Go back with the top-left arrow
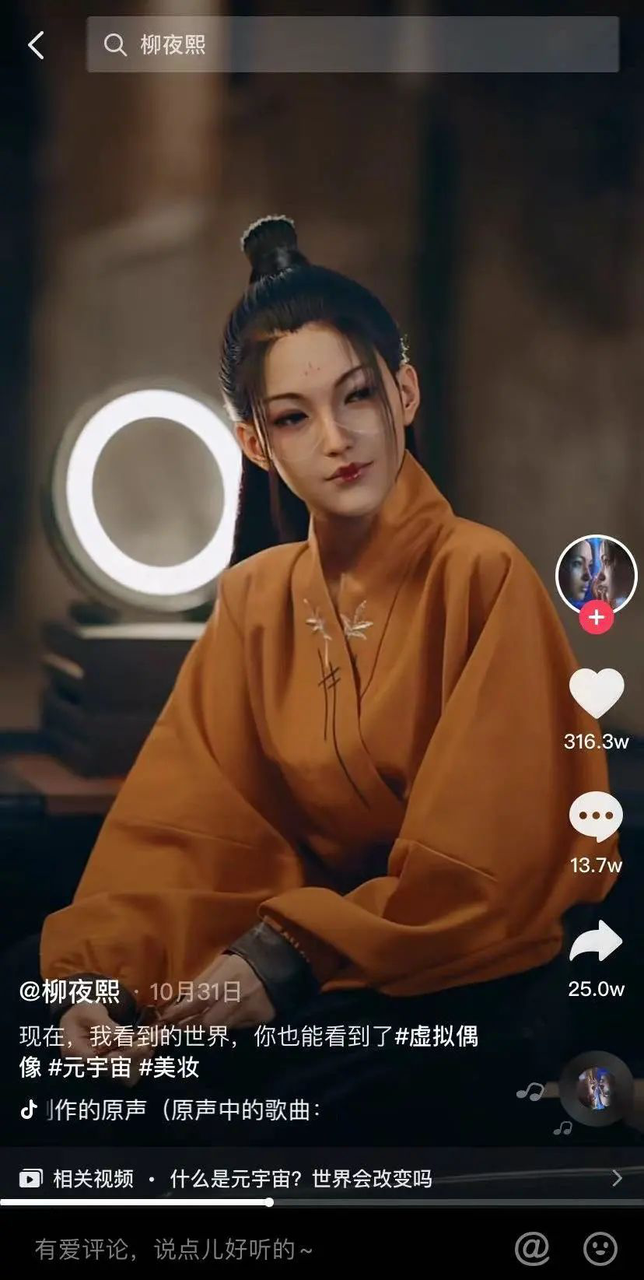Image resolution: width=644 pixels, height=1280 pixels. pos(36,45)
